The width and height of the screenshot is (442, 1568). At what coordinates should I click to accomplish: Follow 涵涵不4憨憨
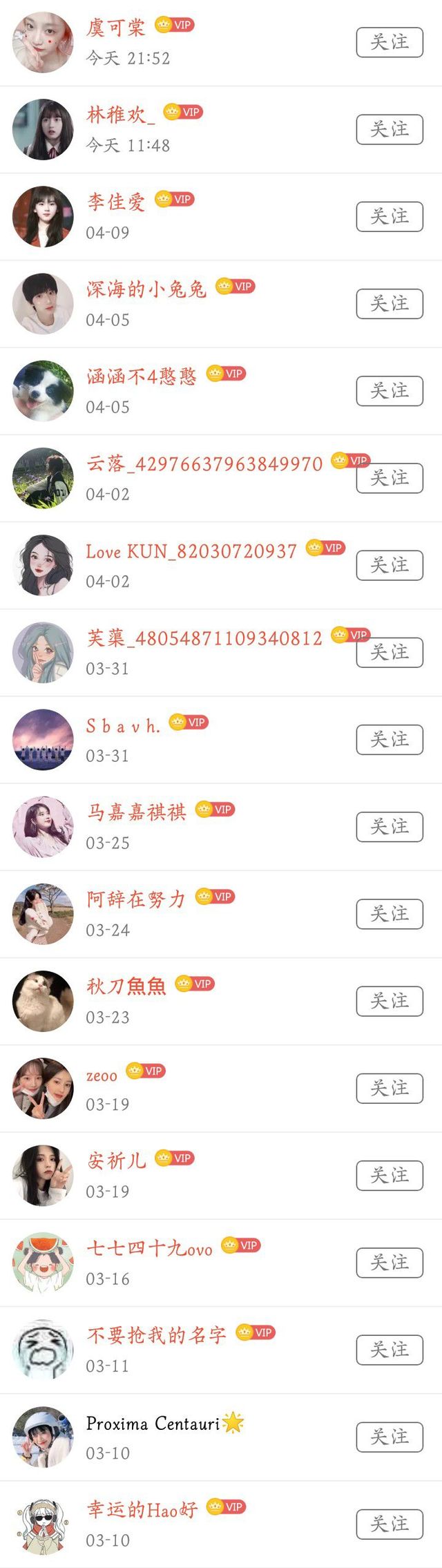tap(389, 391)
